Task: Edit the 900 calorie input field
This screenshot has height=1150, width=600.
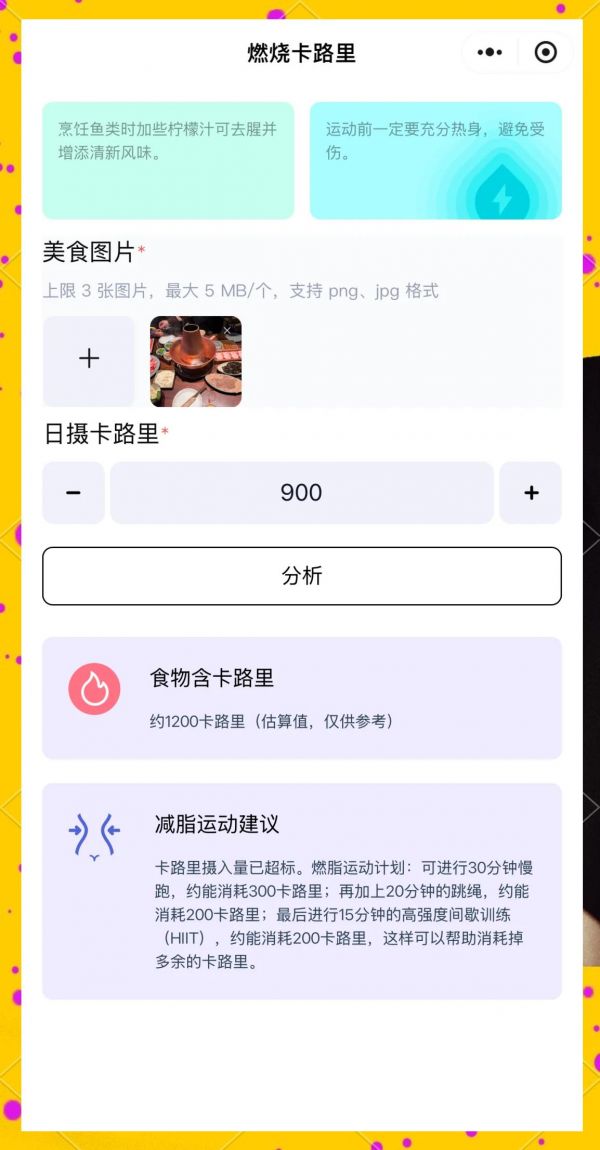Action: [301, 493]
